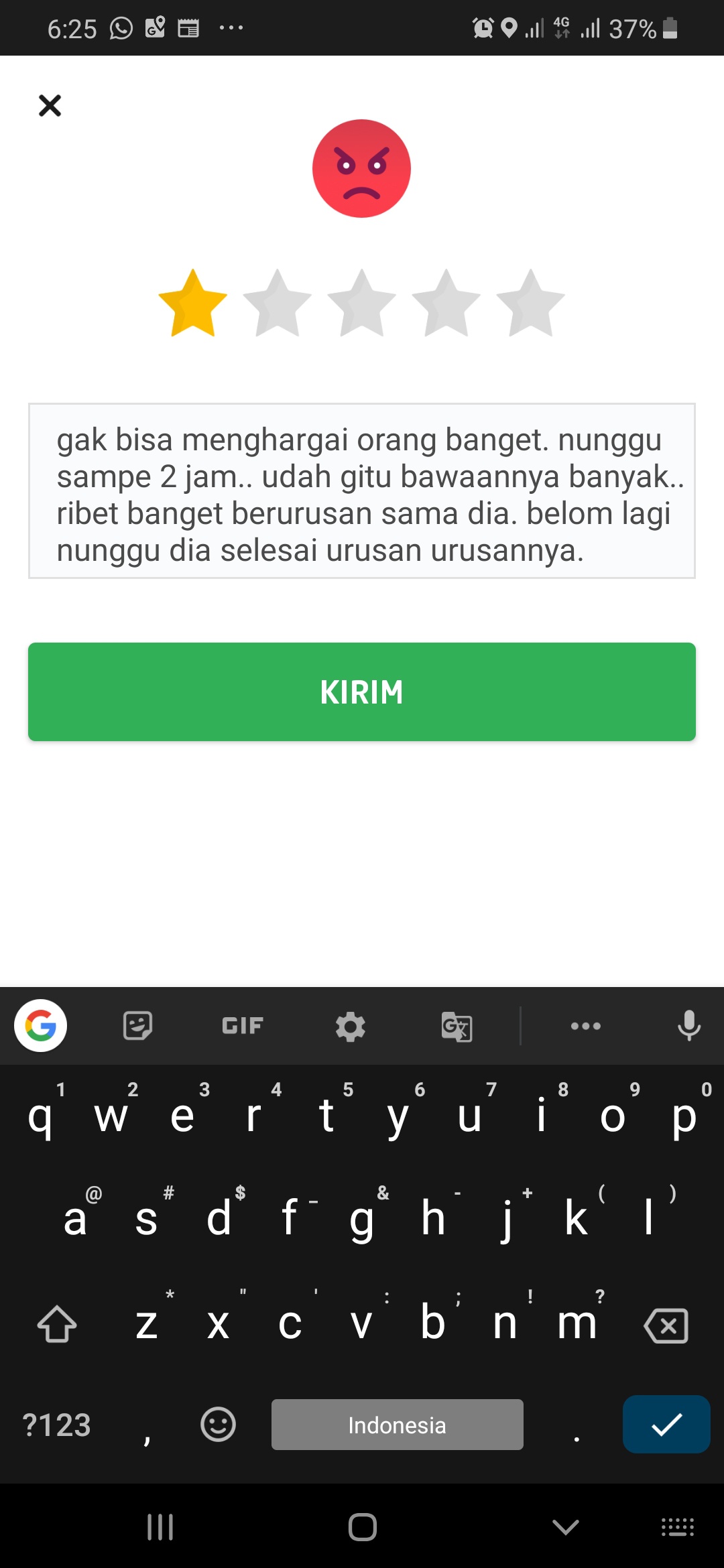Start voice typing with microphone
The image size is (724, 1568).
[x=688, y=1026]
